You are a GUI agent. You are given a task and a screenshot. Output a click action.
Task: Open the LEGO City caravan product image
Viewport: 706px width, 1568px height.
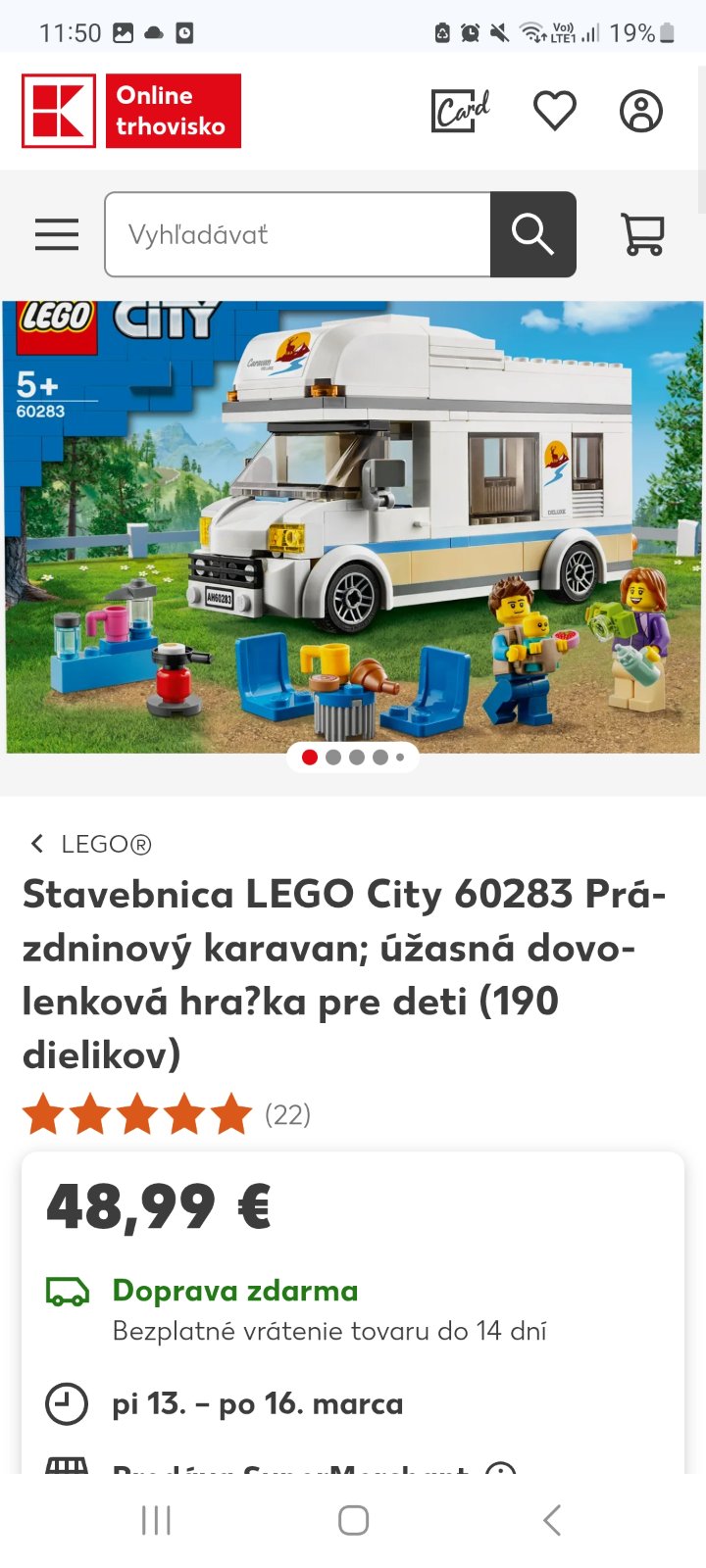[x=353, y=526]
